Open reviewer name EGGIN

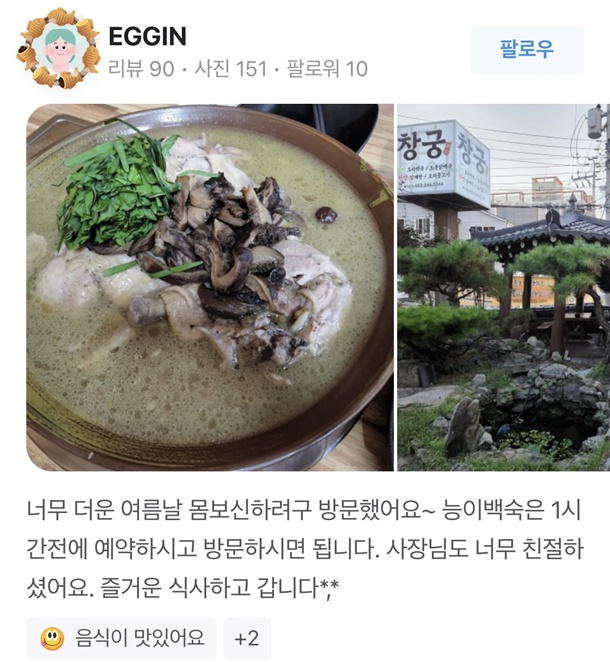point(147,36)
